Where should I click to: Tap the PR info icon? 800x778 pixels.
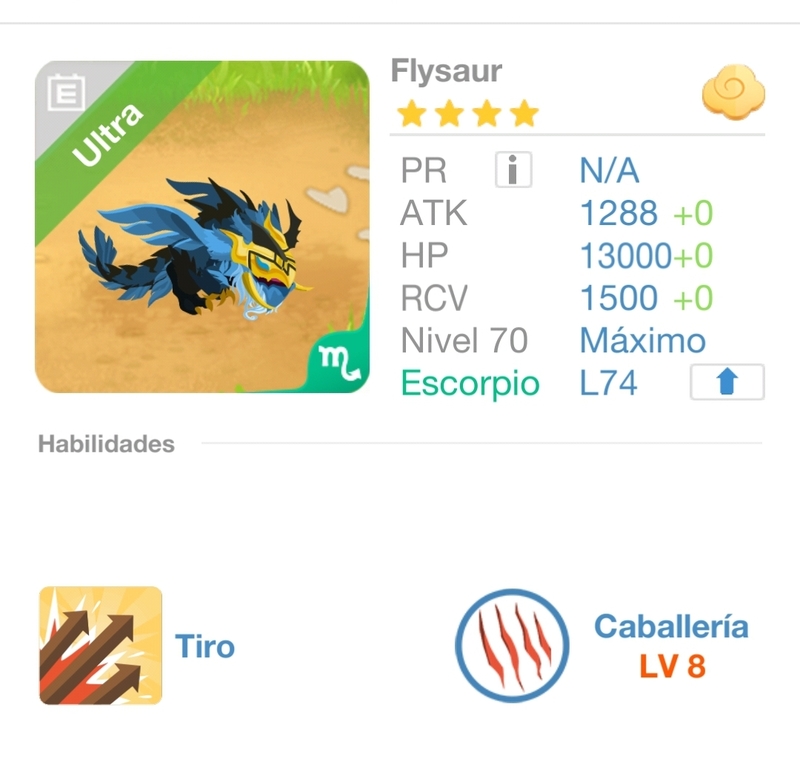513,170
